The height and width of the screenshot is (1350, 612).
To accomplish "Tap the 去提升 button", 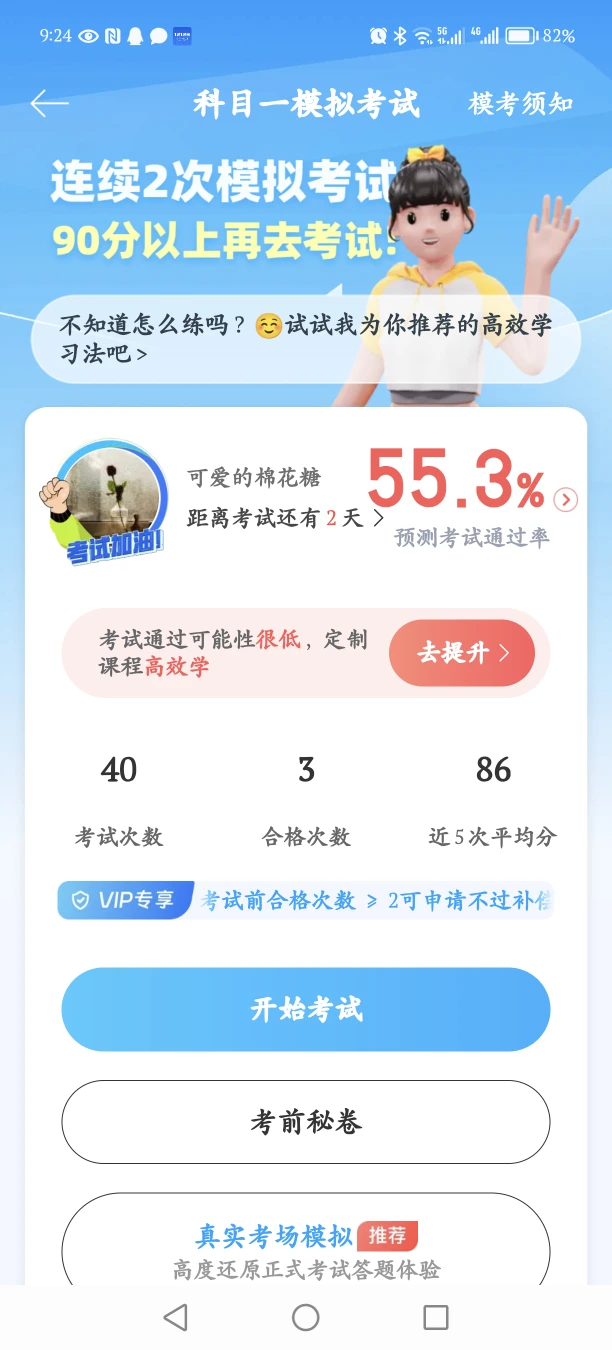I will (x=462, y=653).
